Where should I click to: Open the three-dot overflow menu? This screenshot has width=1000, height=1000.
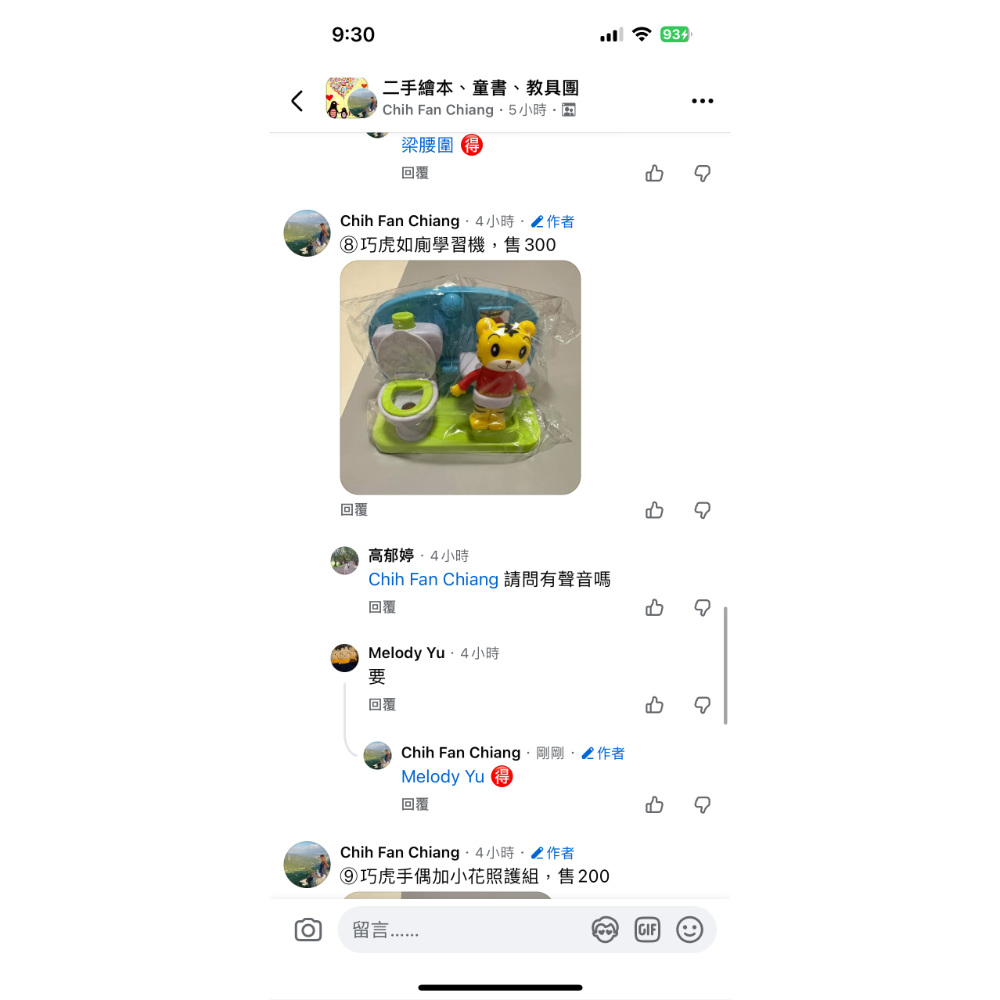tap(702, 101)
